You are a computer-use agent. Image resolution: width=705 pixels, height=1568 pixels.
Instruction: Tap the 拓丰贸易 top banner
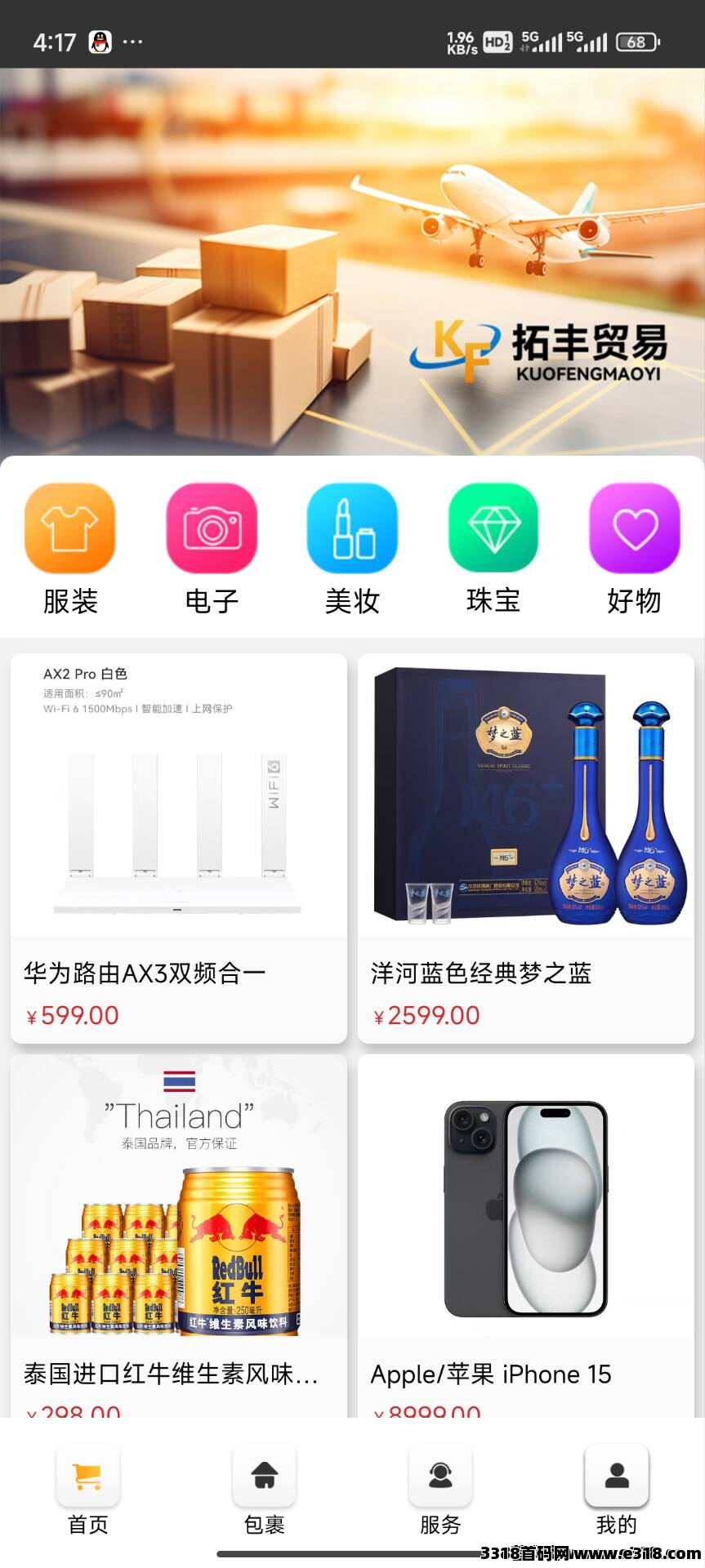point(352,261)
